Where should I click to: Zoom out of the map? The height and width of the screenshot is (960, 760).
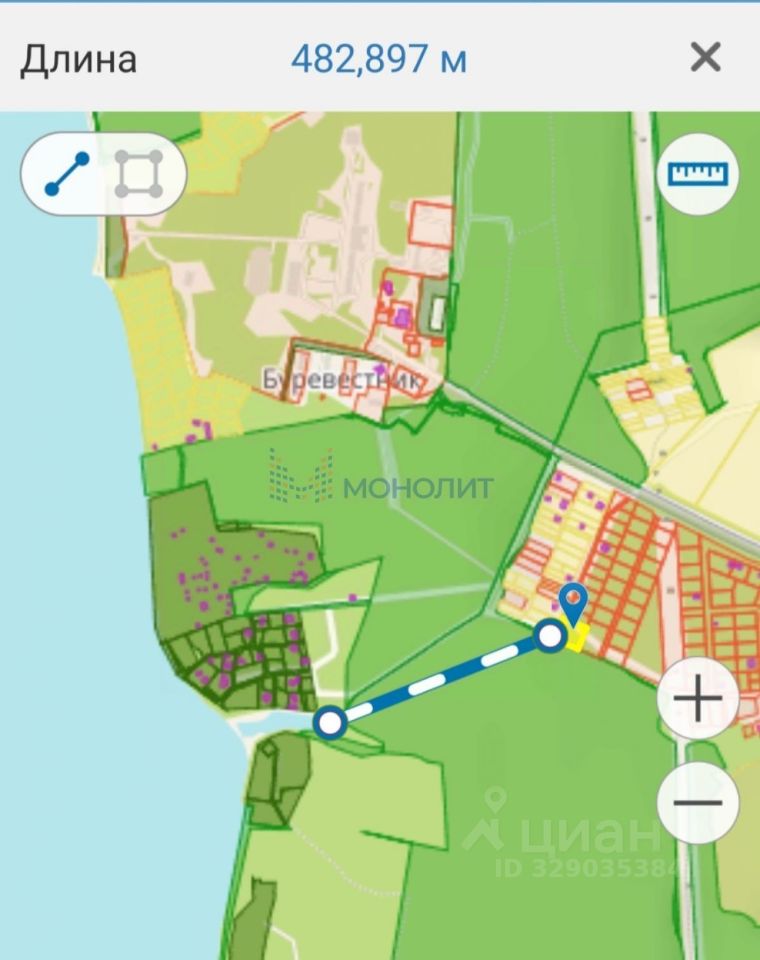tap(697, 802)
